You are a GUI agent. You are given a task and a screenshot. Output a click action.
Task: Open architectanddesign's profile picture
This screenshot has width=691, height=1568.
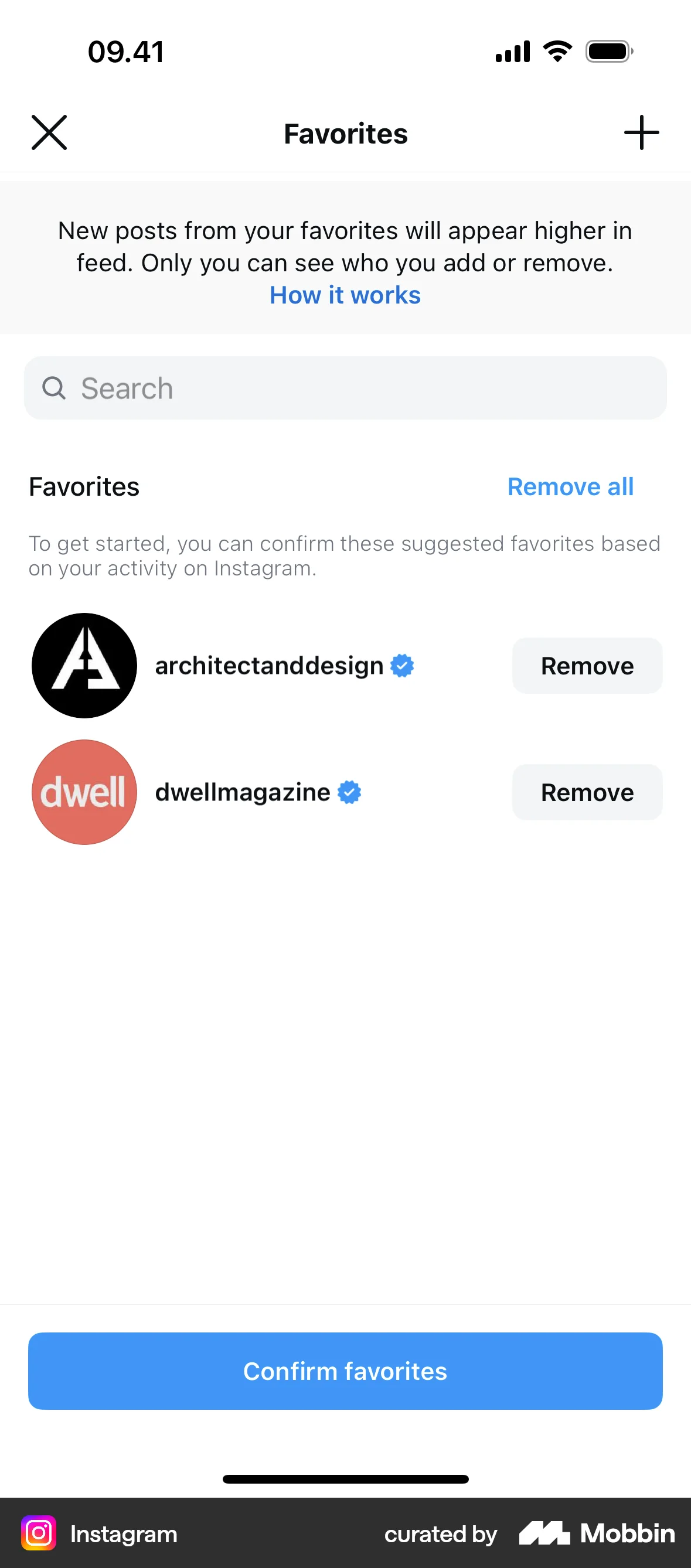84,666
